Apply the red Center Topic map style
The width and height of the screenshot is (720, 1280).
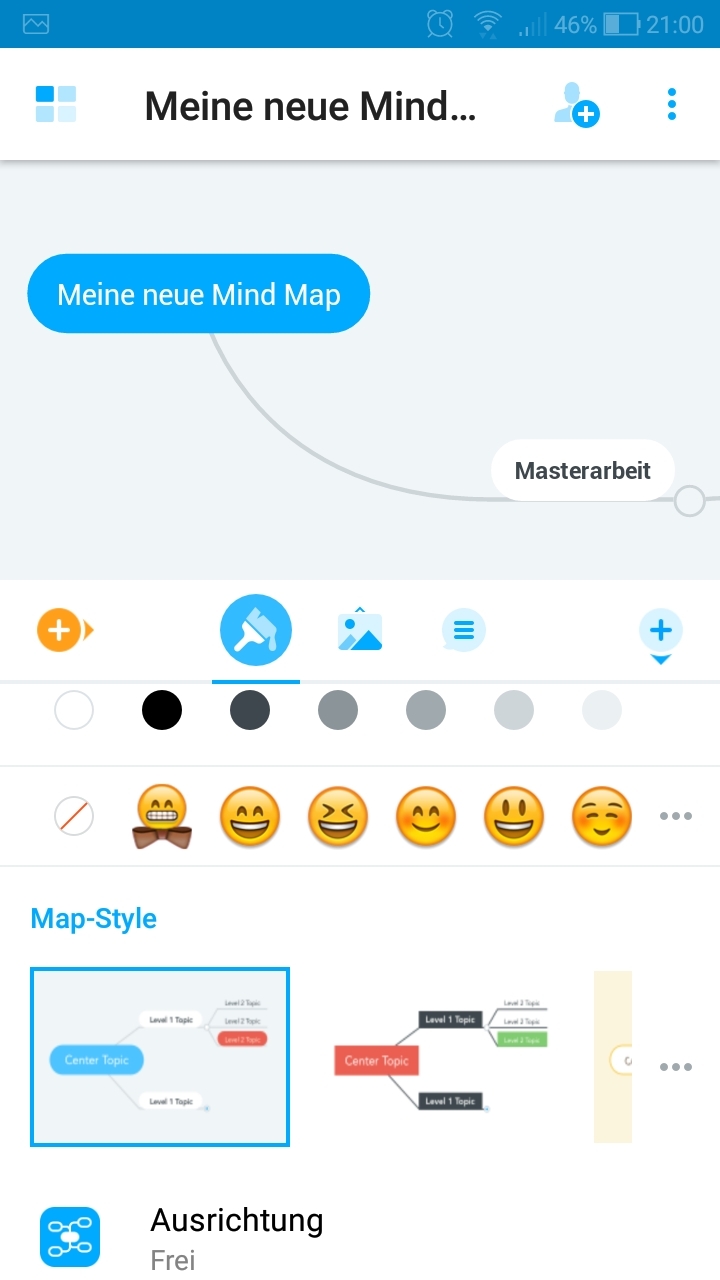click(x=440, y=1058)
